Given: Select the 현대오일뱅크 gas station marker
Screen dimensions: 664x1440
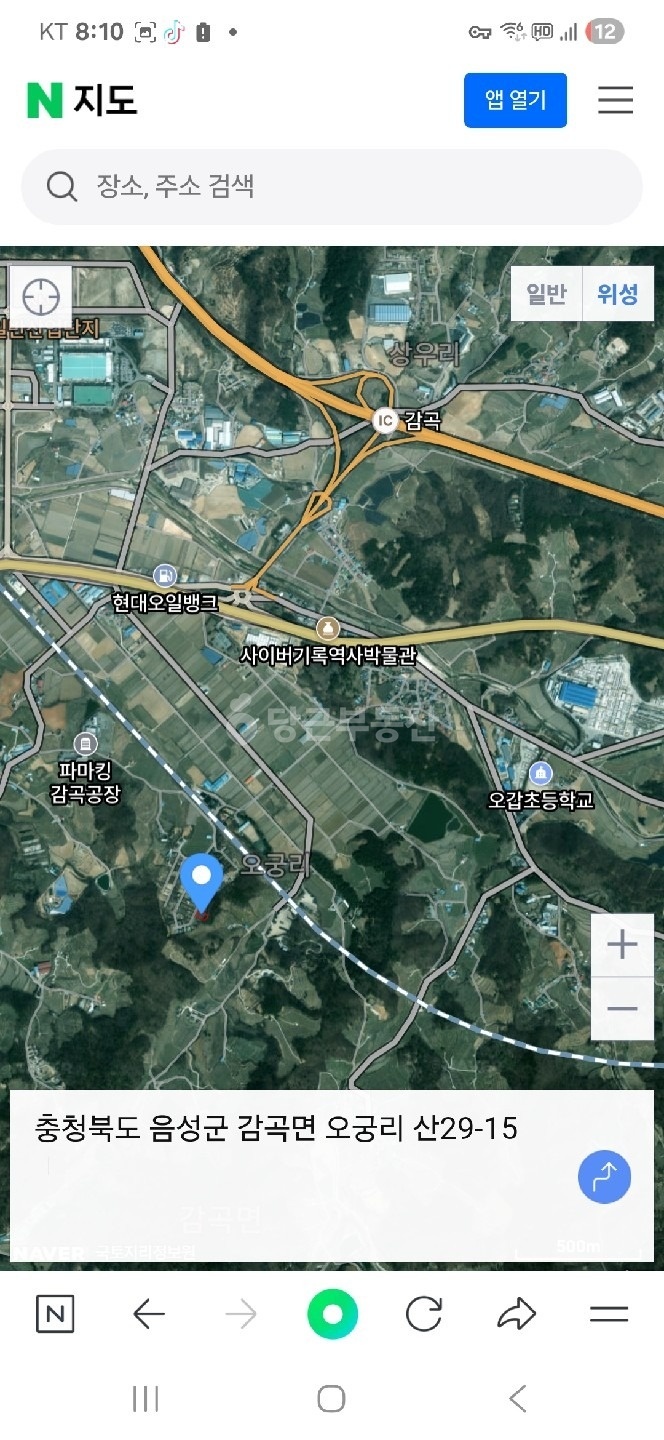Looking at the screenshot, I should click(x=164, y=577).
